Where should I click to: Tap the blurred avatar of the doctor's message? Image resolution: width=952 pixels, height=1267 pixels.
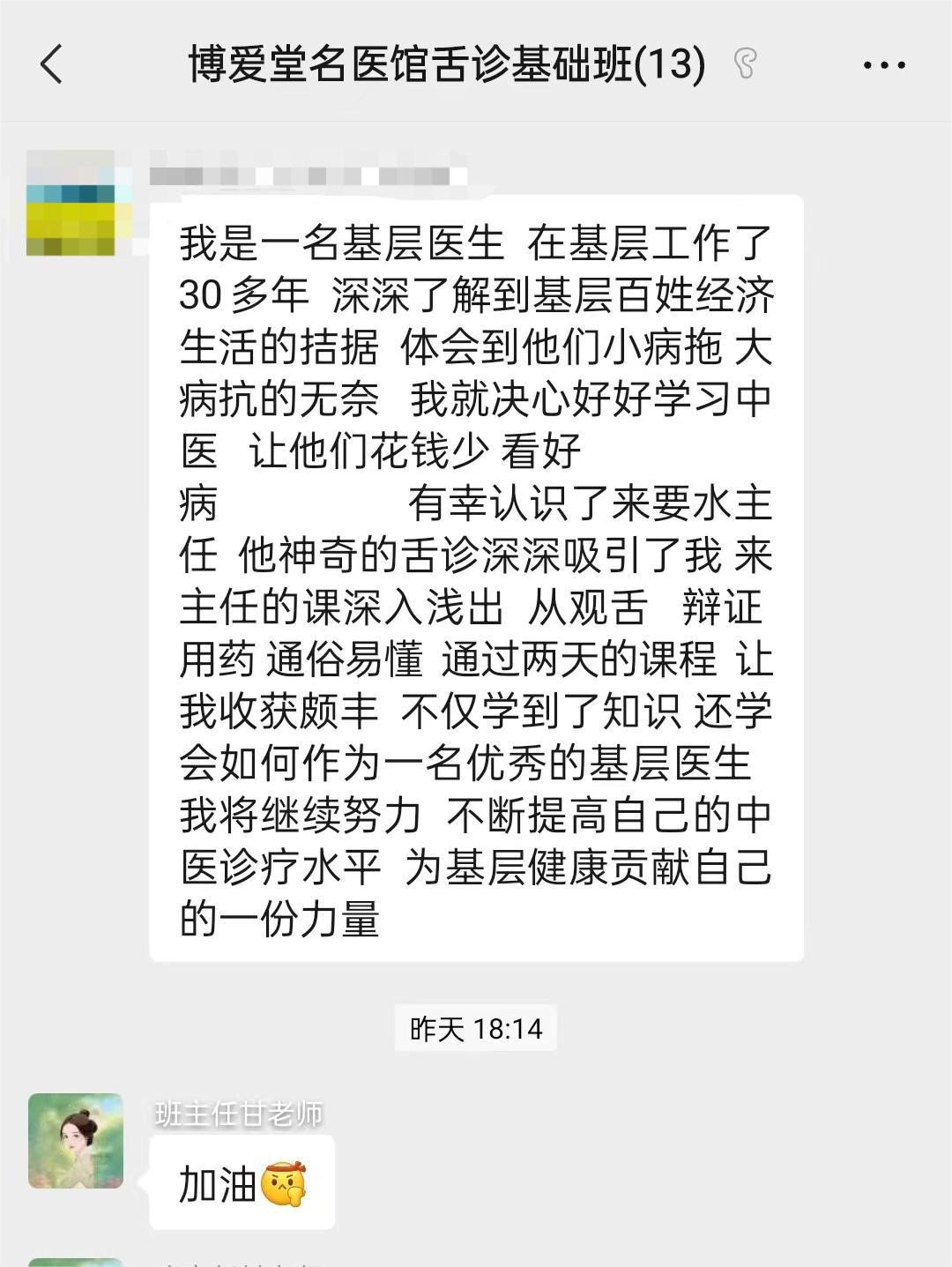71,205
